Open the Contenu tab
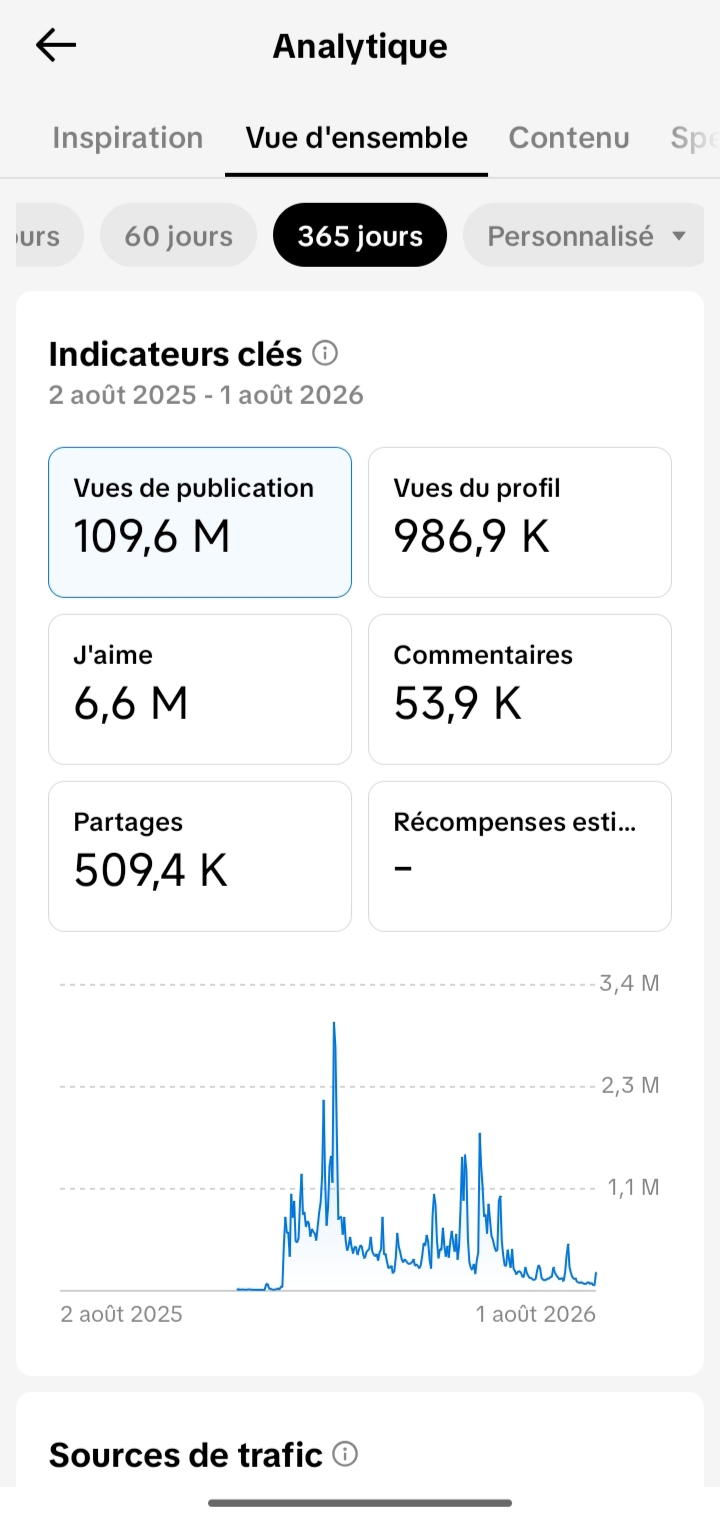The width and height of the screenshot is (720, 1518). coord(569,137)
